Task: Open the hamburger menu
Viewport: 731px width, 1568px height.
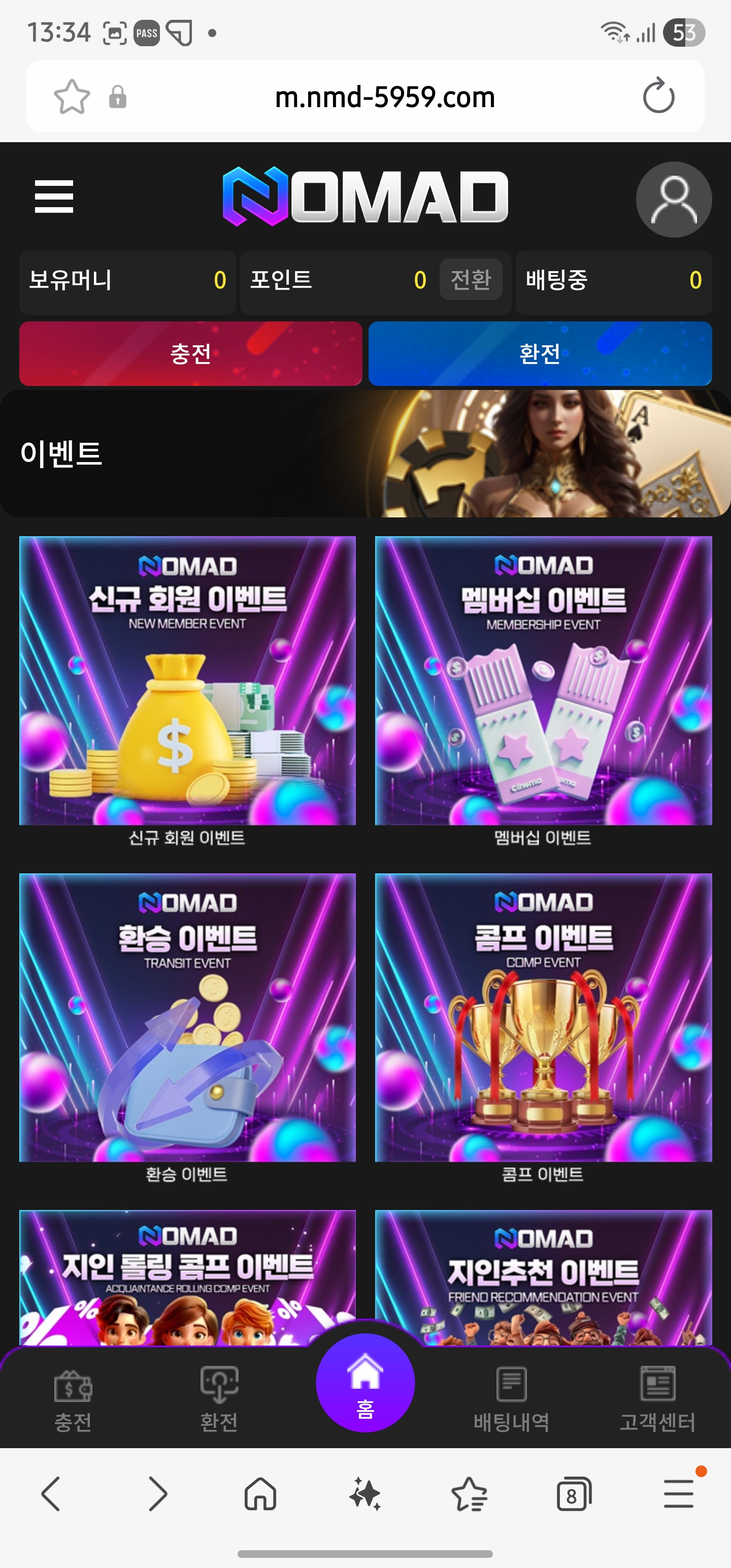Action: 54,197
